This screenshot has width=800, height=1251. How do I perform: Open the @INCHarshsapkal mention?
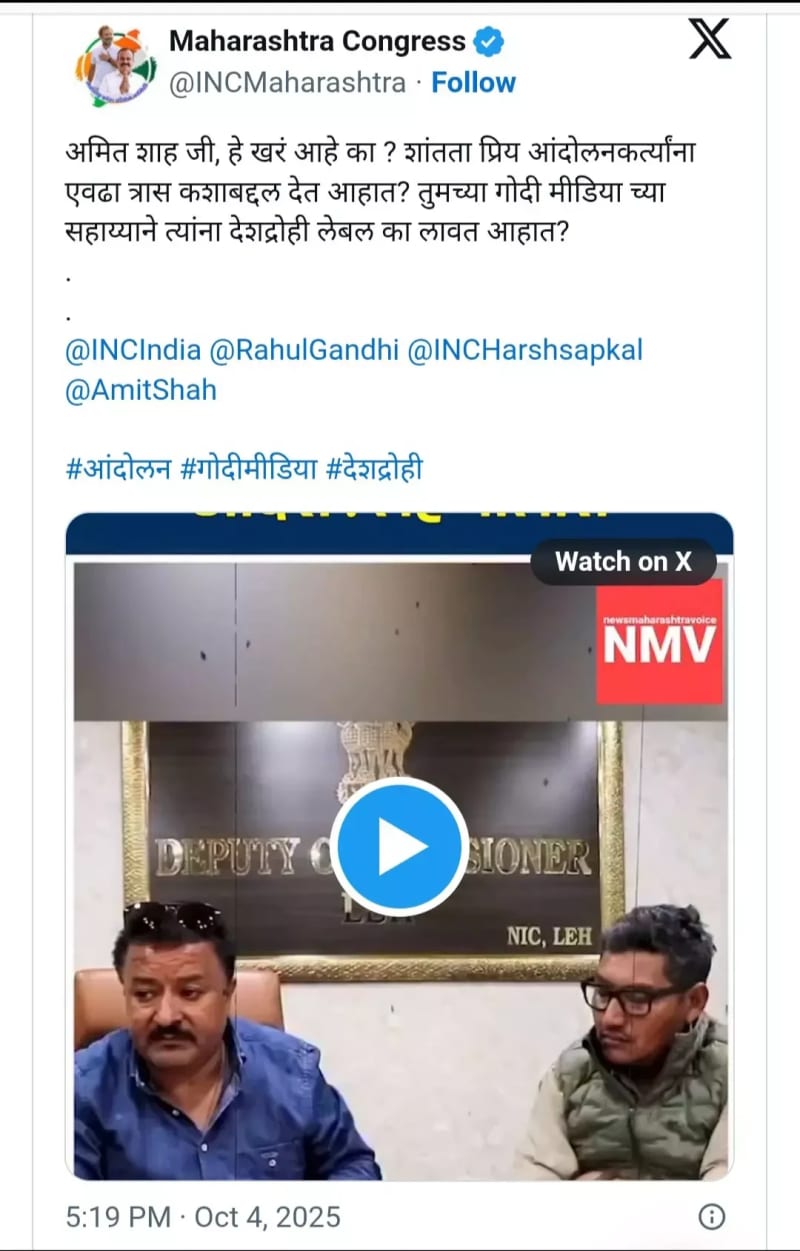coord(527,351)
